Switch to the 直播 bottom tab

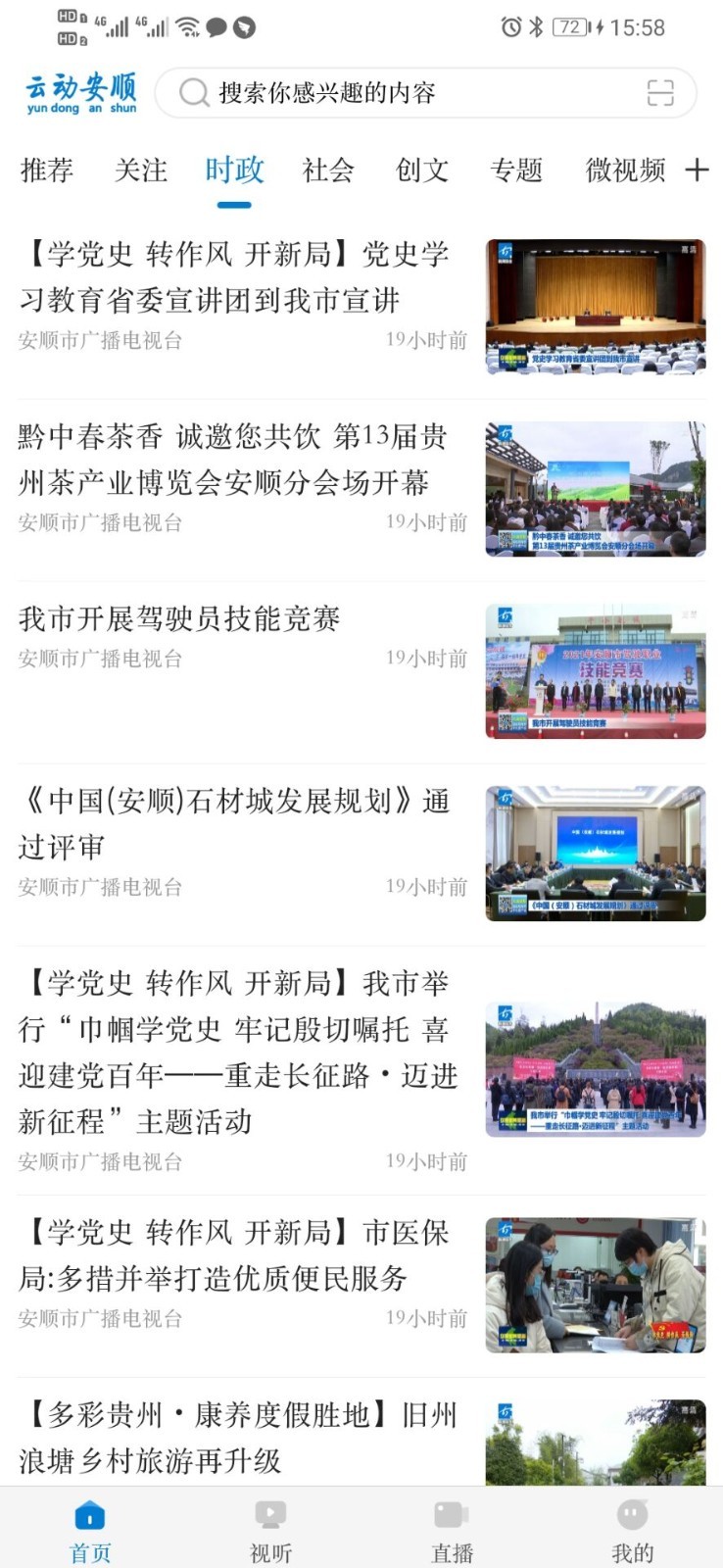[452, 1529]
